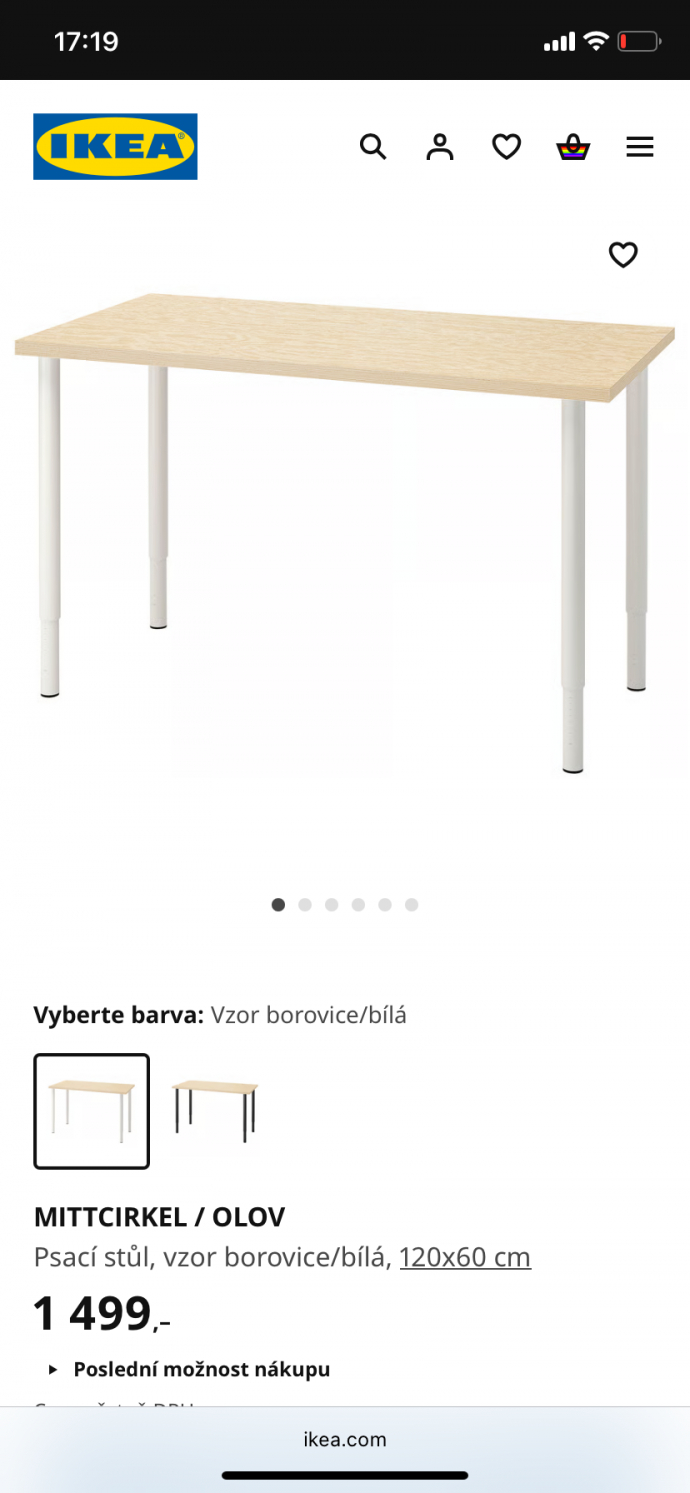Open the wishlist heart in header

[x=507, y=147]
